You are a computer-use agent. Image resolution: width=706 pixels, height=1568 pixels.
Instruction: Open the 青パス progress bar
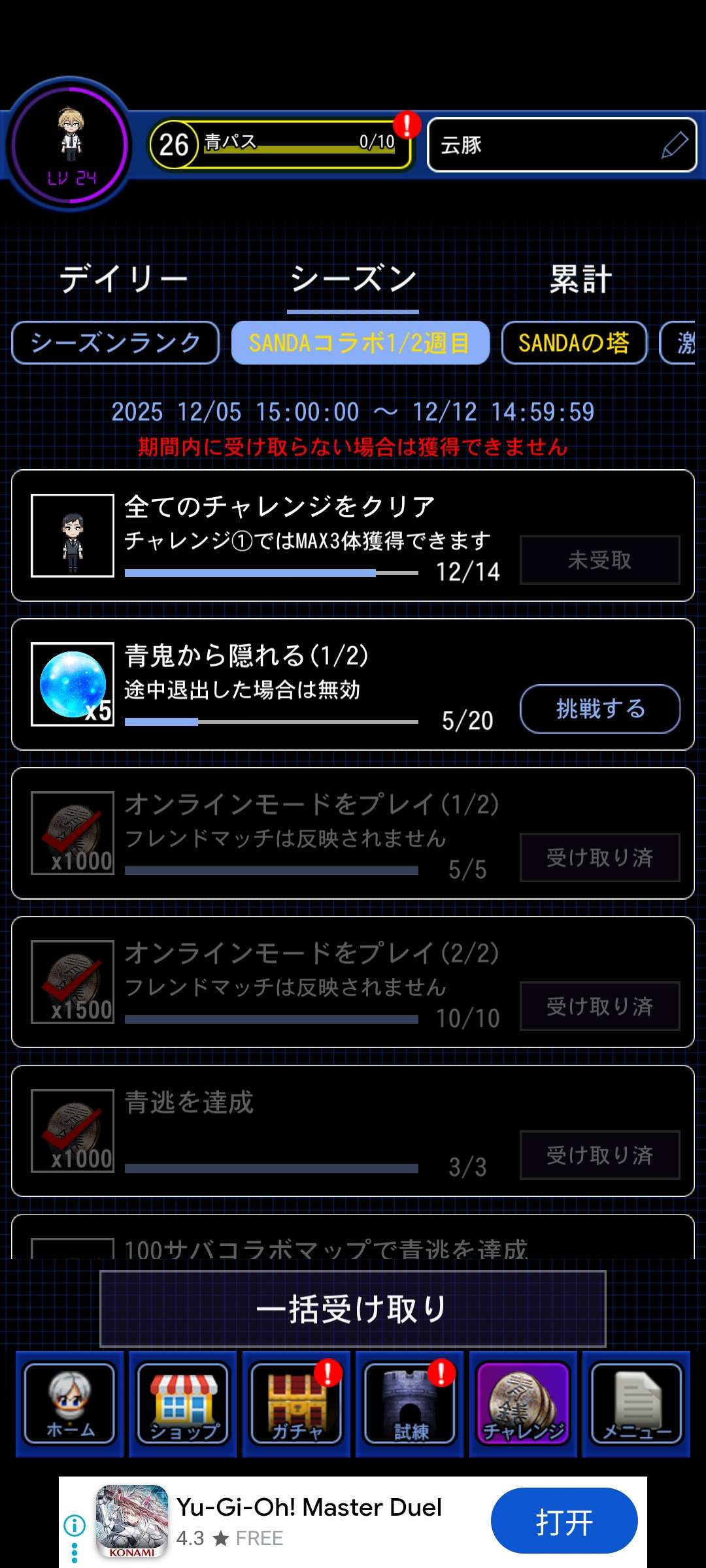[x=281, y=144]
